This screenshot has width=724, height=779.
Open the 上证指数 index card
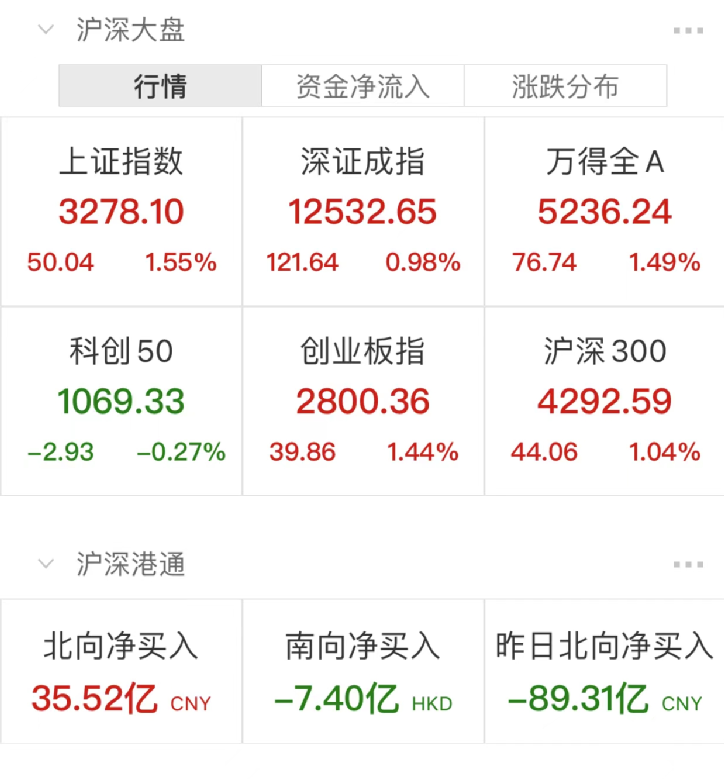point(121,211)
